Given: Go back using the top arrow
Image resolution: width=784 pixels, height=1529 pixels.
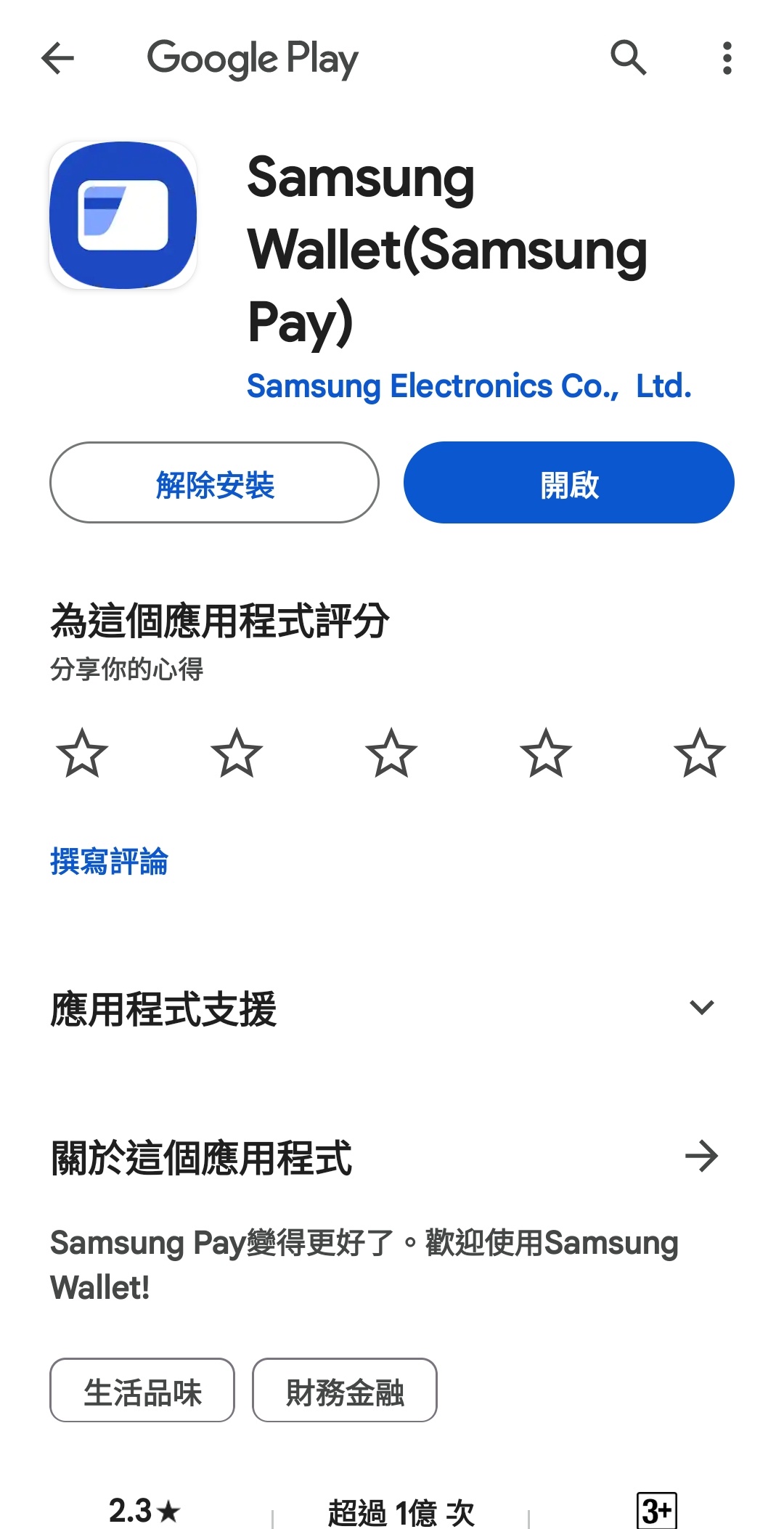Looking at the screenshot, I should coord(58,59).
